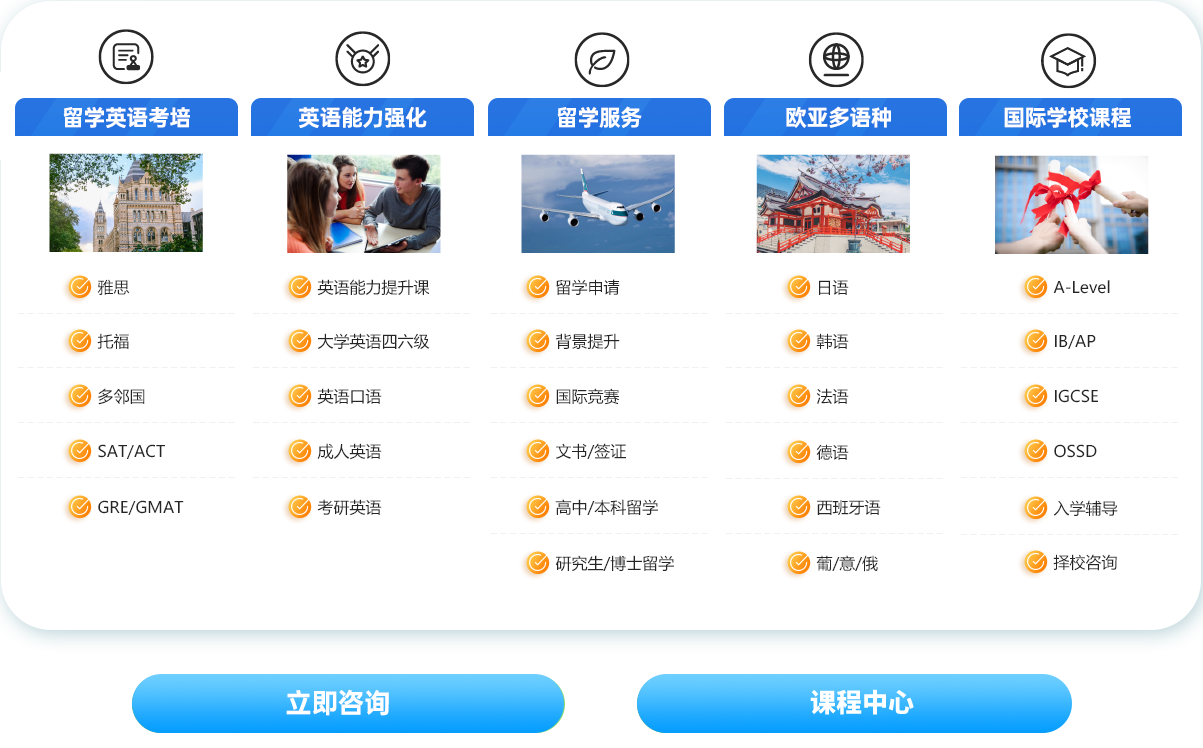The width and height of the screenshot is (1203, 748).
Task: Choose GRE/GMAT from the list
Action: click(139, 507)
